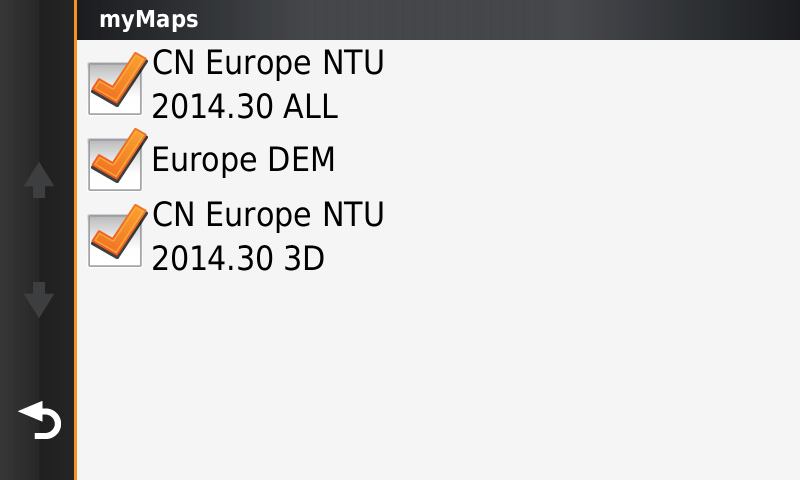This screenshot has height=480, width=800.
Task: Tap the down arrow to scroll list
Action: 39,299
